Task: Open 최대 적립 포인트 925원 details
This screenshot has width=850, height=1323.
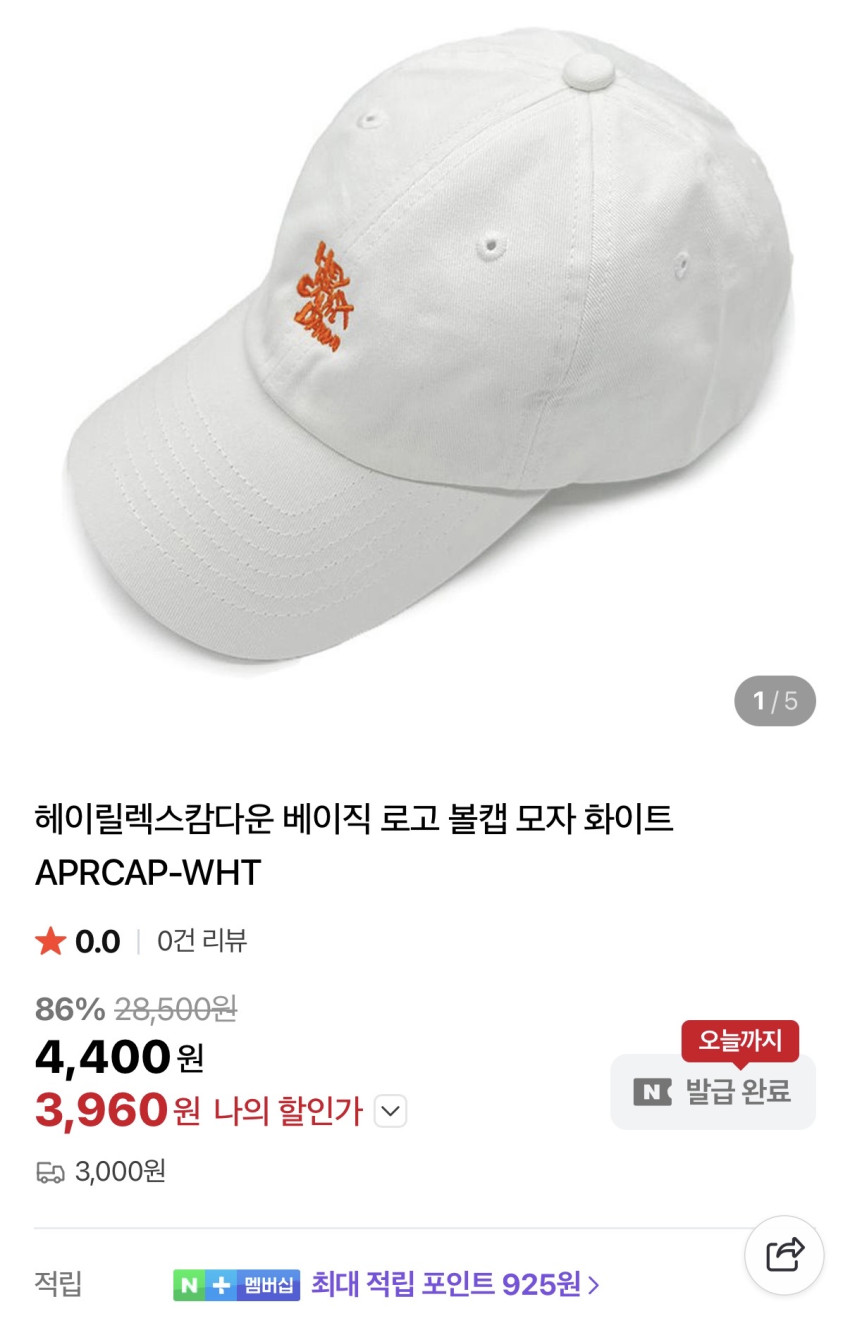Action: [455, 1284]
